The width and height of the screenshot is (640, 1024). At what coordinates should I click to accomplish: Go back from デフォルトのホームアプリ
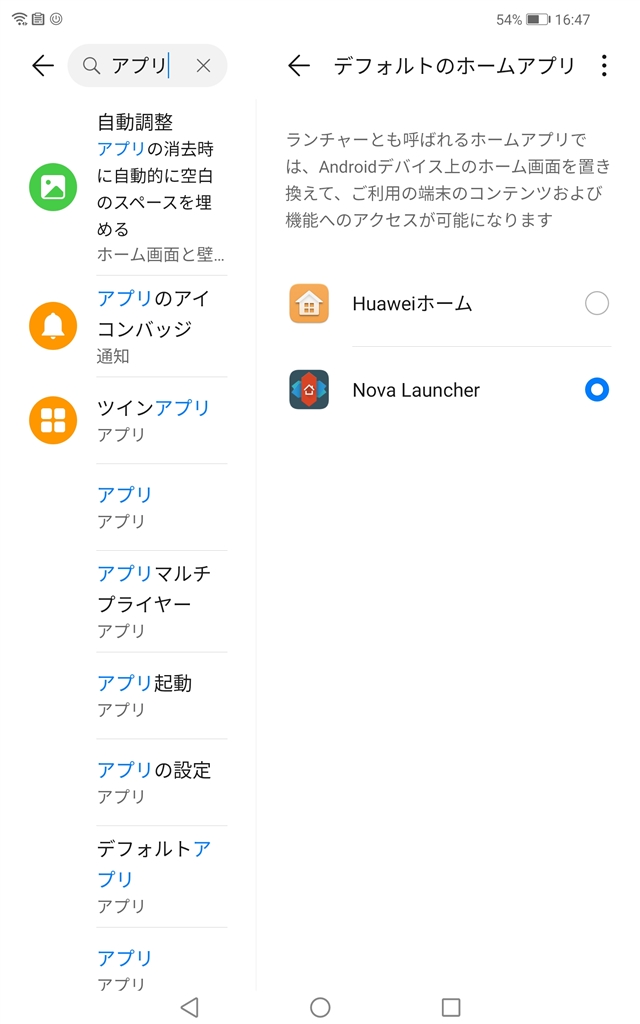pos(298,66)
